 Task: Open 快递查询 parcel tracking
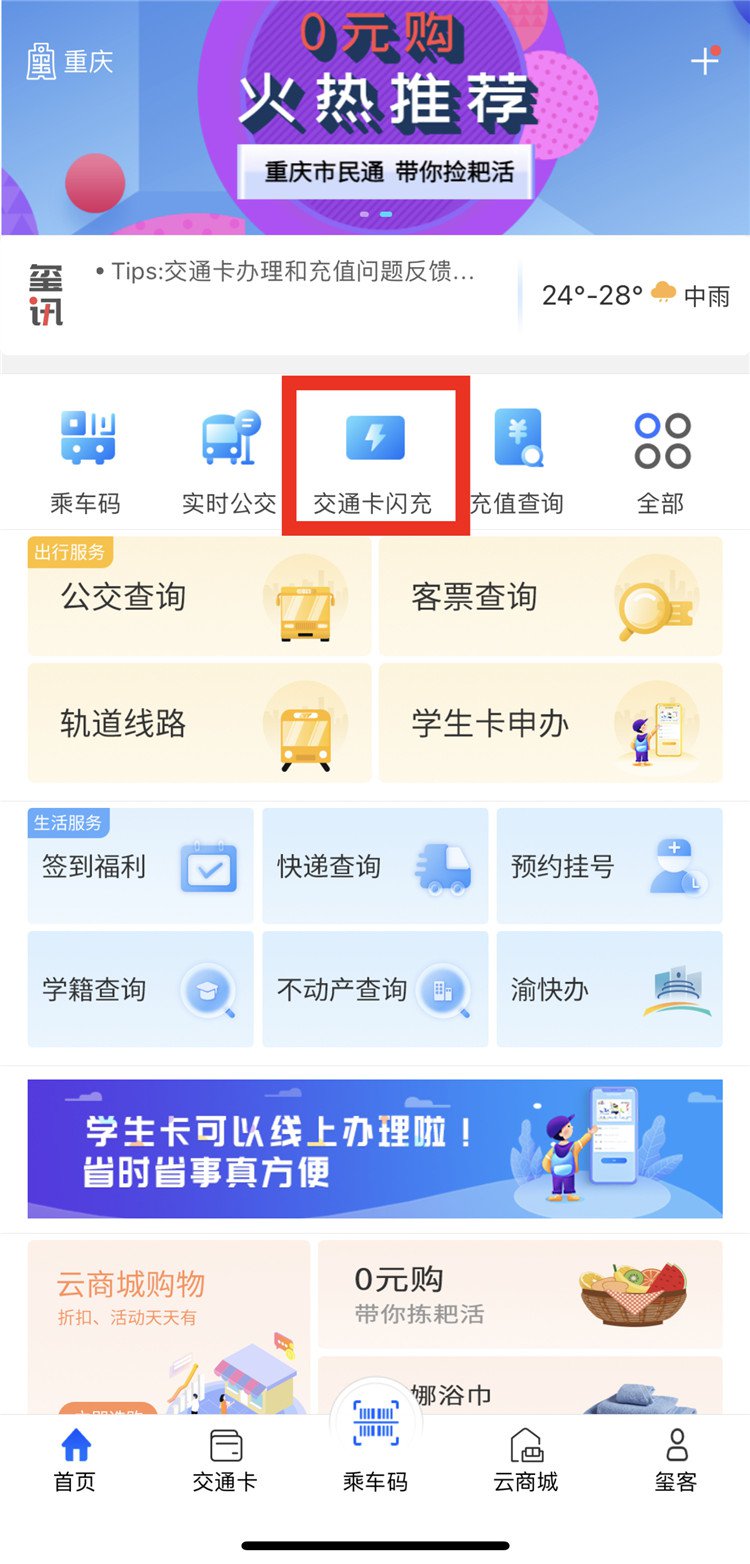click(375, 866)
